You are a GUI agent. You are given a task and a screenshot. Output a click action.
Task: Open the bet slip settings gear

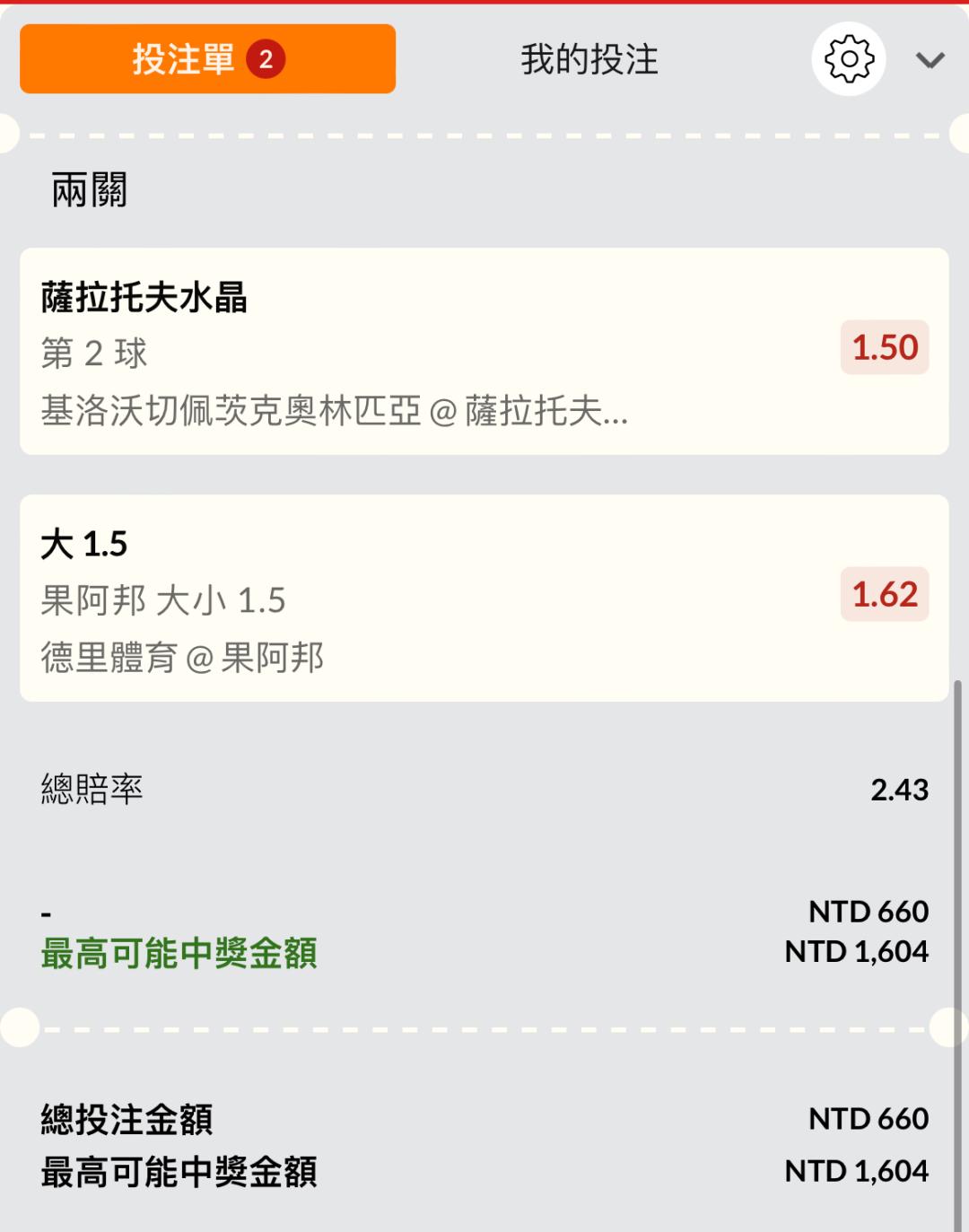[x=849, y=59]
